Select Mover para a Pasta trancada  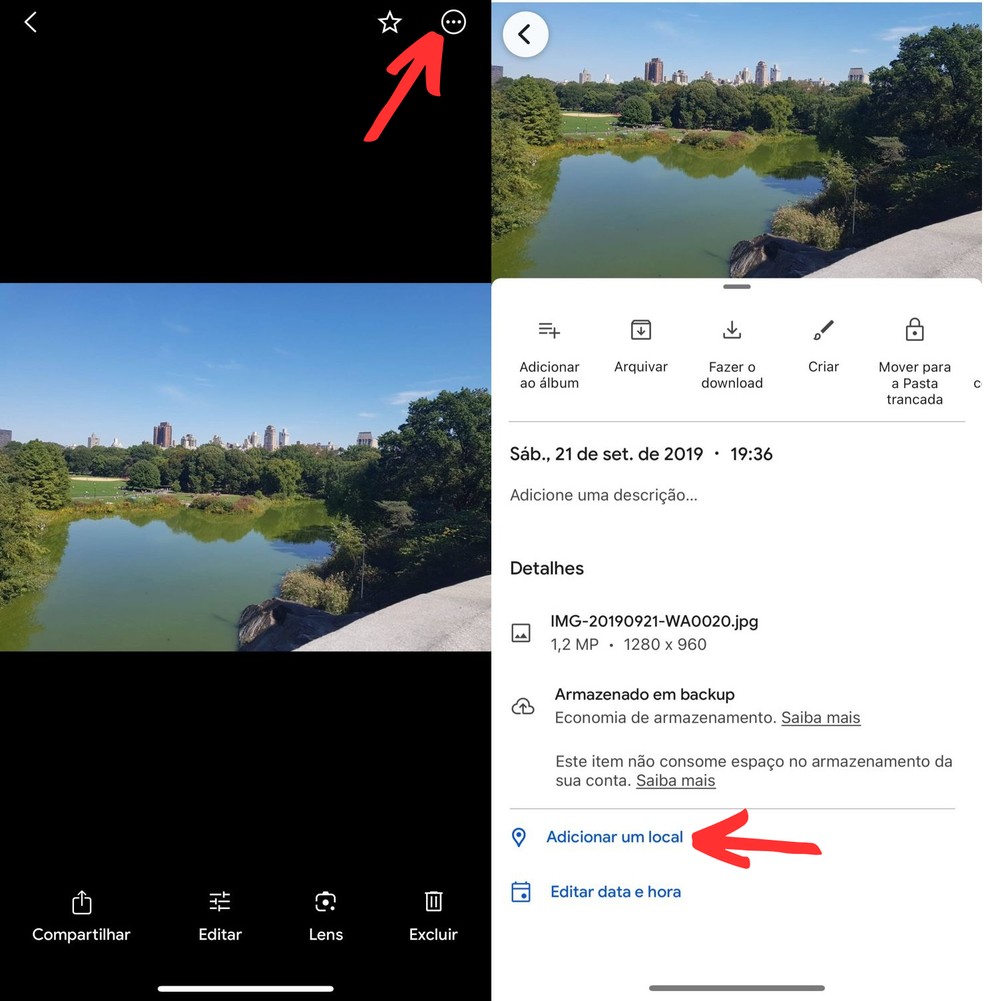pyautogui.click(x=914, y=329)
